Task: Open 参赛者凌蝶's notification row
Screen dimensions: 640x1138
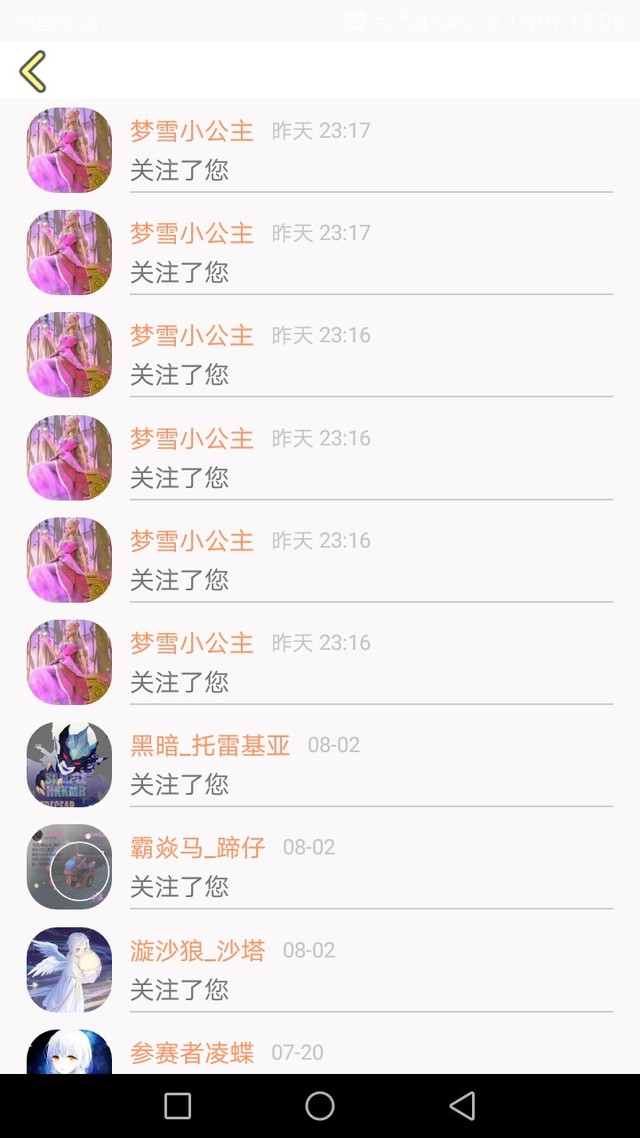Action: (370, 1054)
